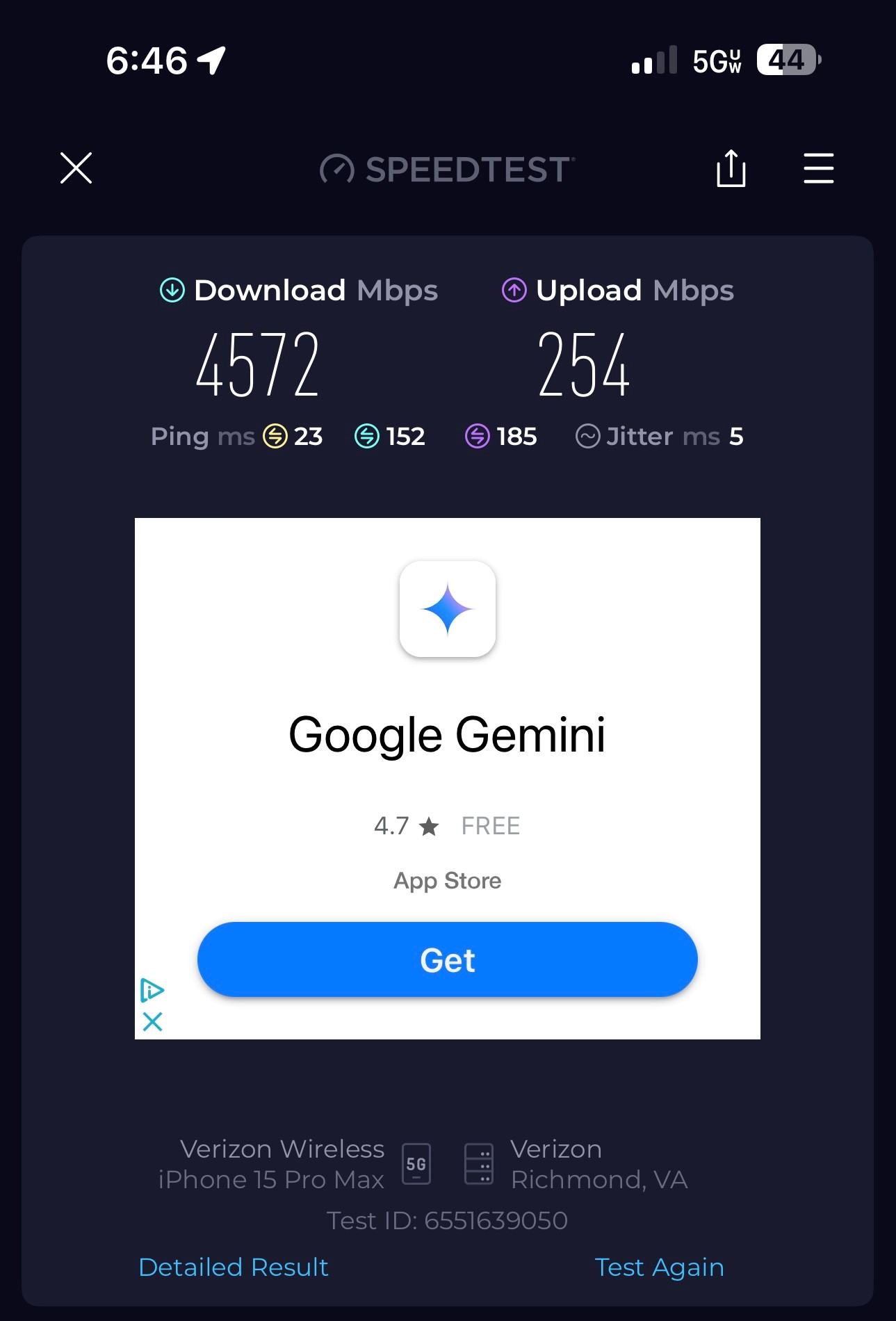Tap Get in the Google Gemini ad

[x=447, y=959]
